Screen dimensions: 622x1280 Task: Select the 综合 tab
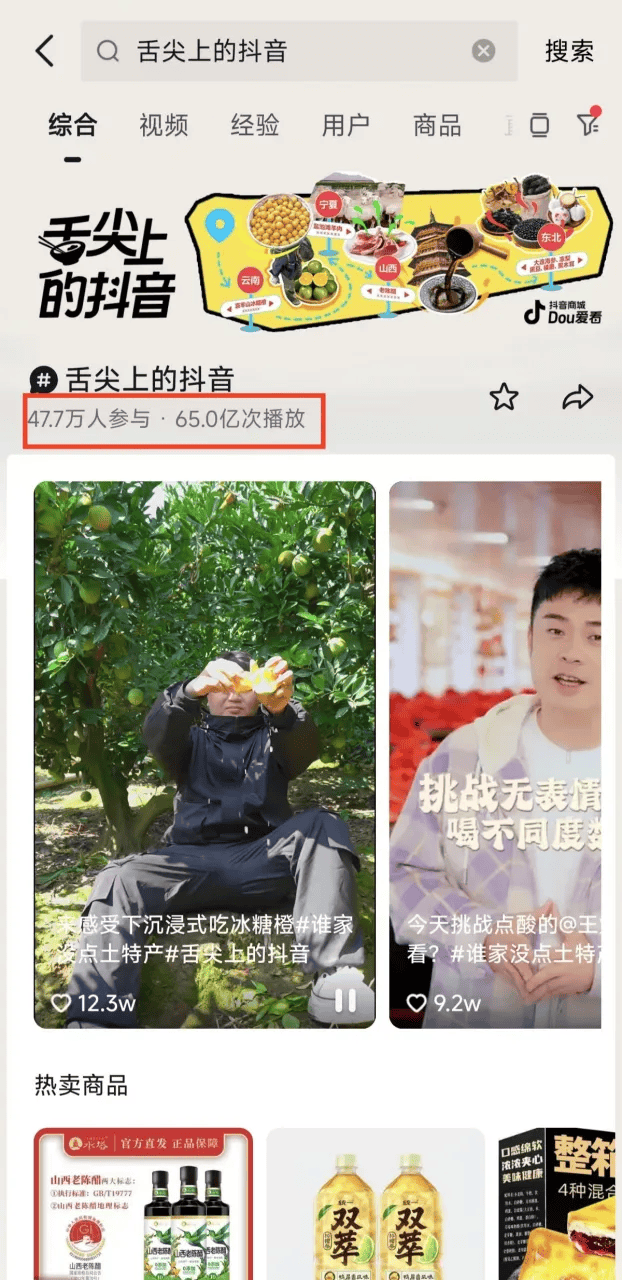(73, 125)
